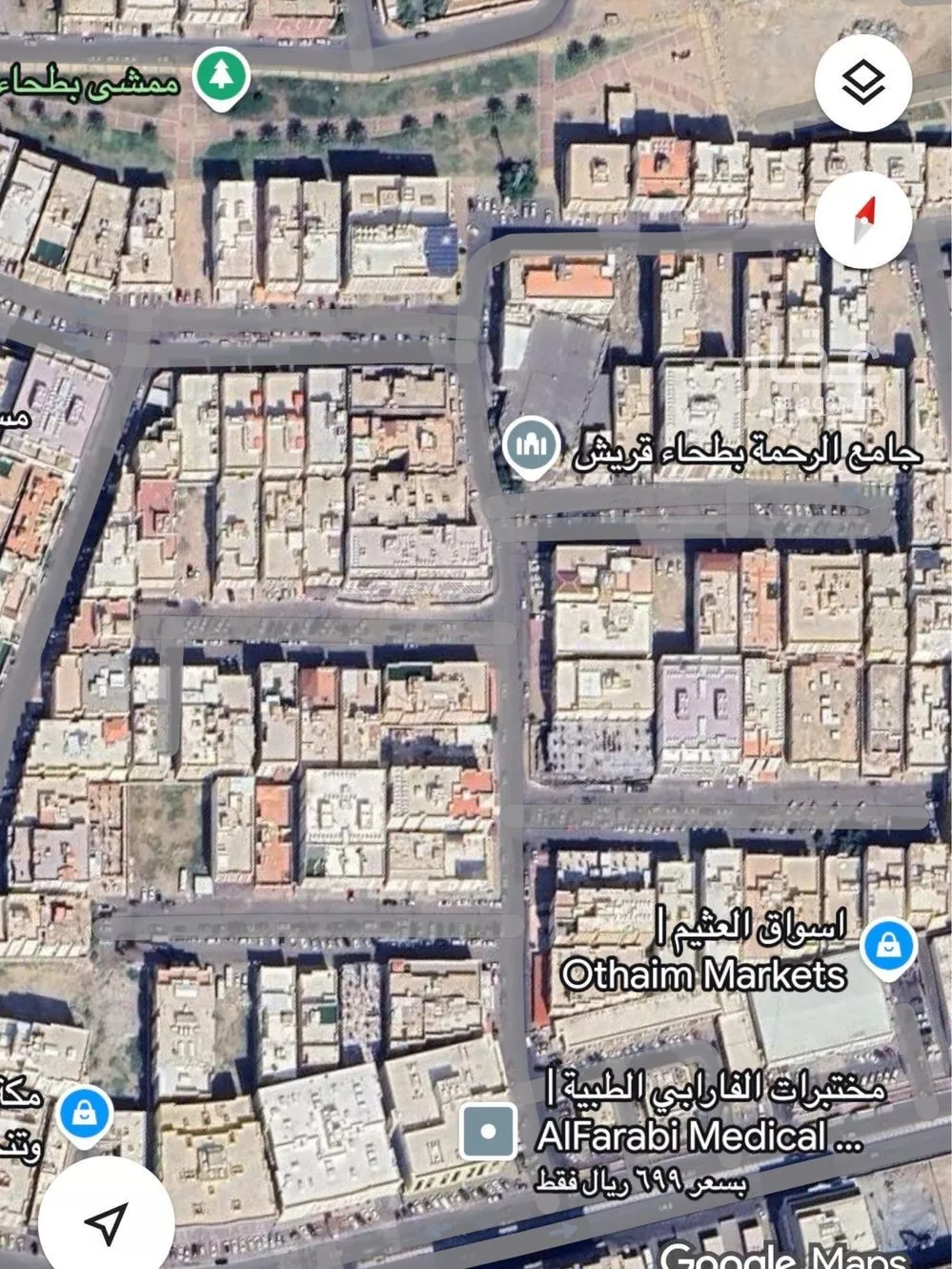952x1269 pixels.
Task: Center map on my current location
Action: click(106, 1221)
